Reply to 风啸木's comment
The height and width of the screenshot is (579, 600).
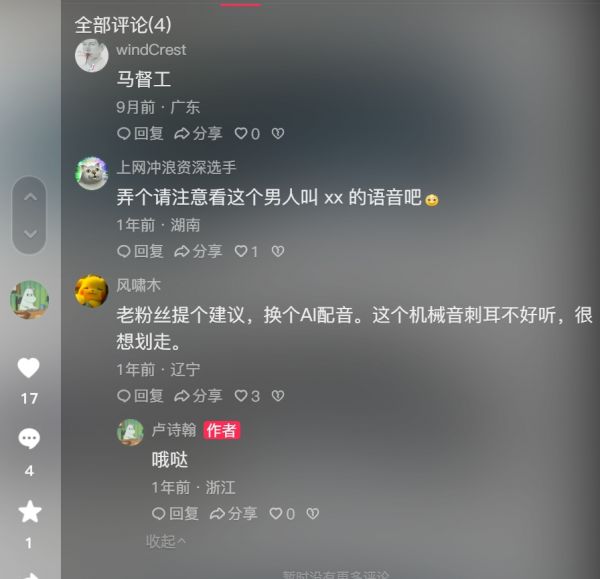[140, 396]
